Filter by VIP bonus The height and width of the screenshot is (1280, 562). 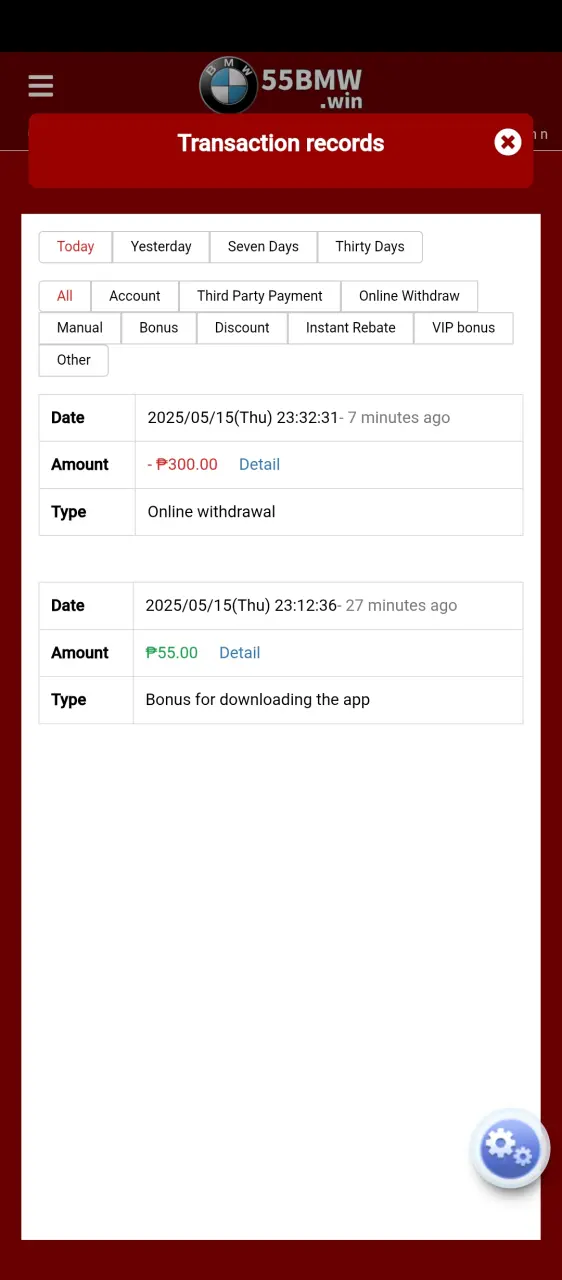(x=463, y=328)
